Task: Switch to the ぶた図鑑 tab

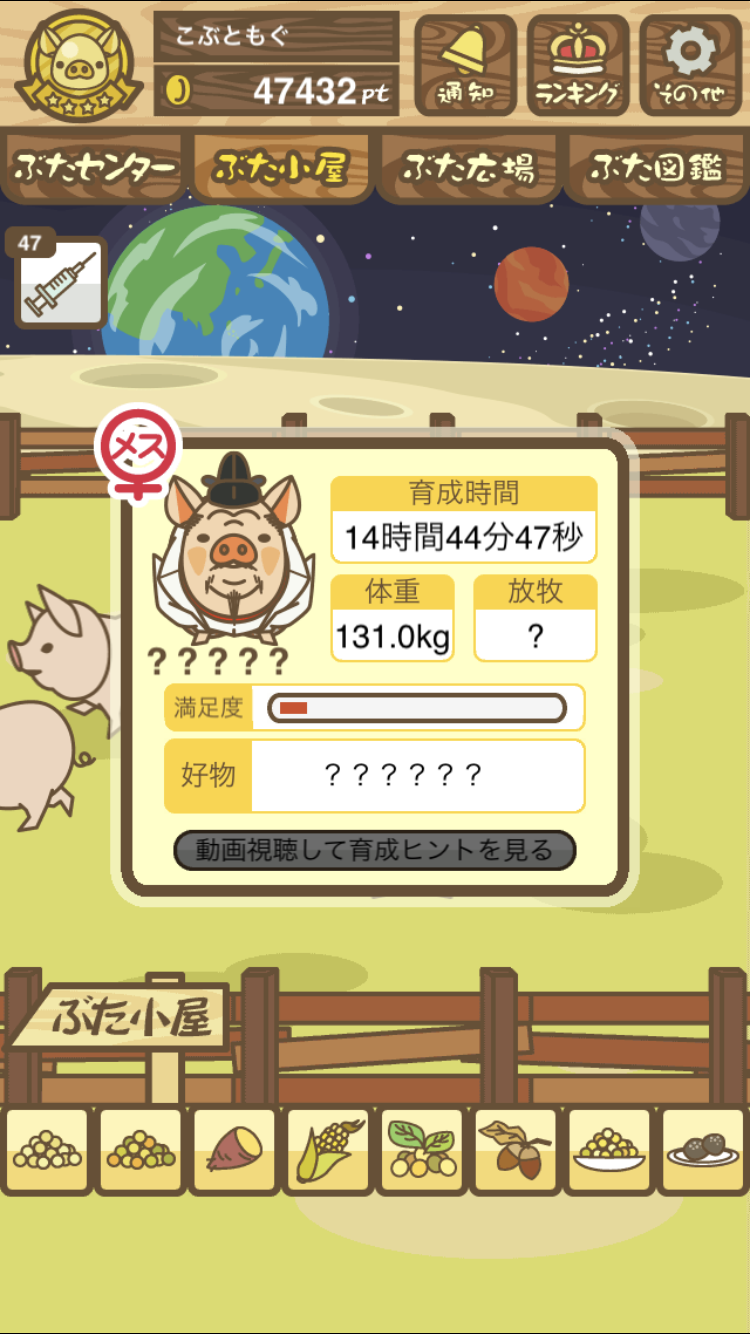Action: click(x=656, y=167)
